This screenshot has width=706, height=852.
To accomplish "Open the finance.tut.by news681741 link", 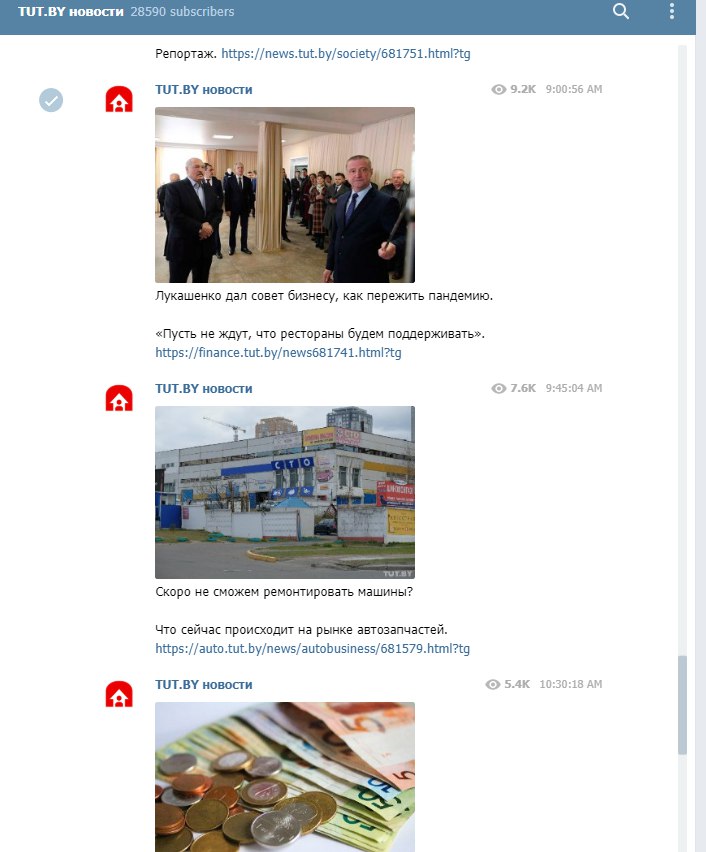I will click(x=278, y=353).
